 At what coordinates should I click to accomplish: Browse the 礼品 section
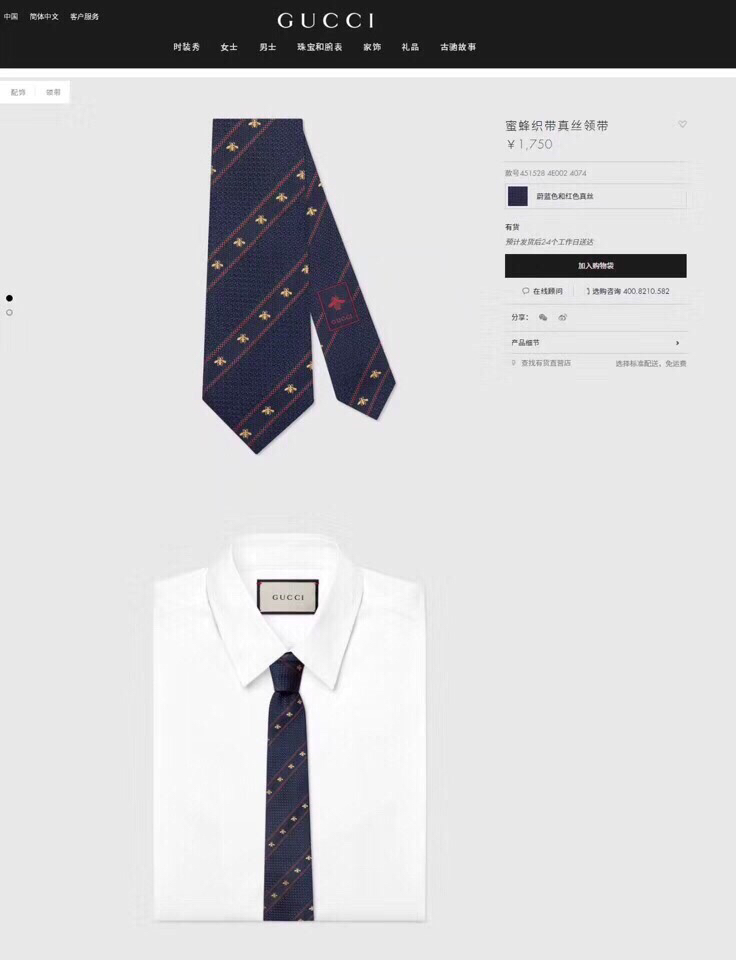(410, 47)
